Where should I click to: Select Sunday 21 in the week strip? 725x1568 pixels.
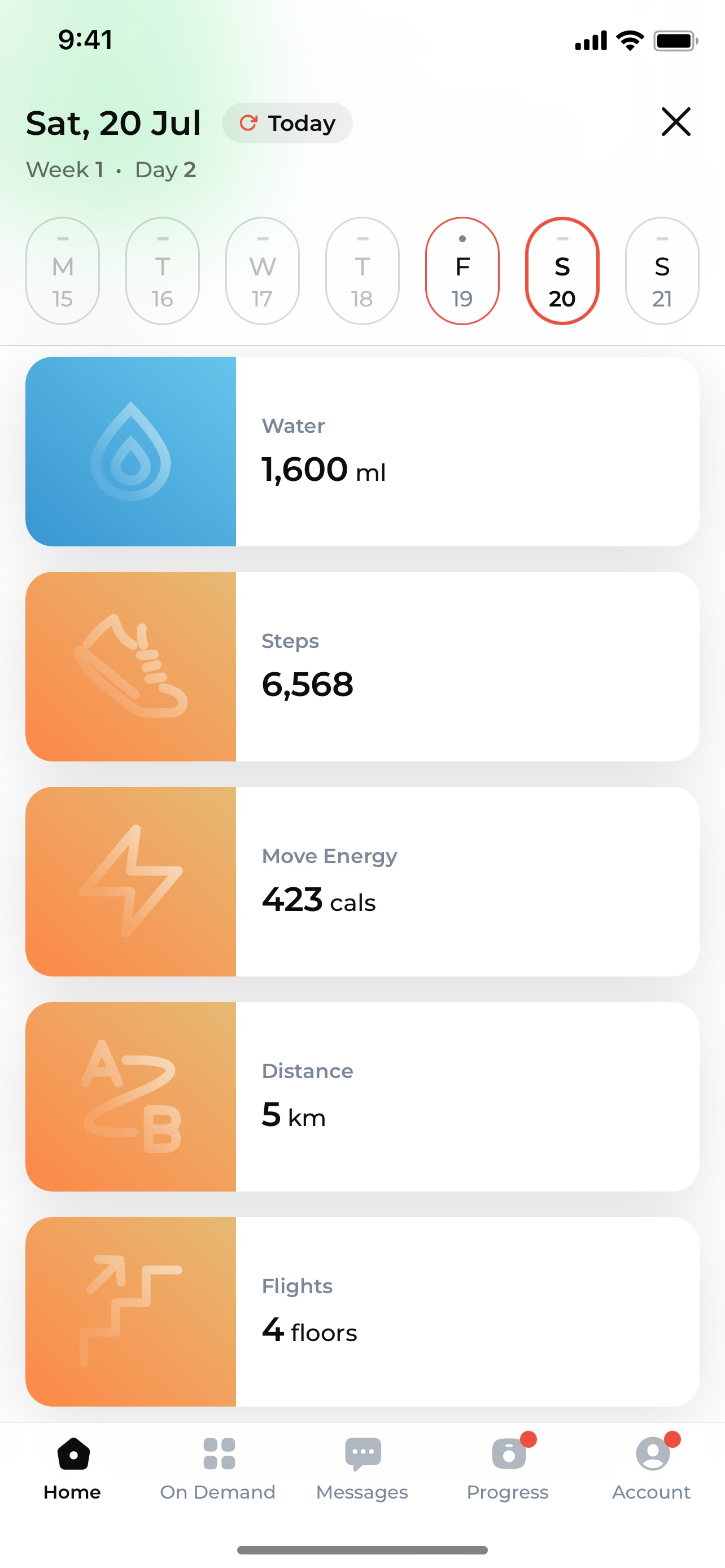662,271
